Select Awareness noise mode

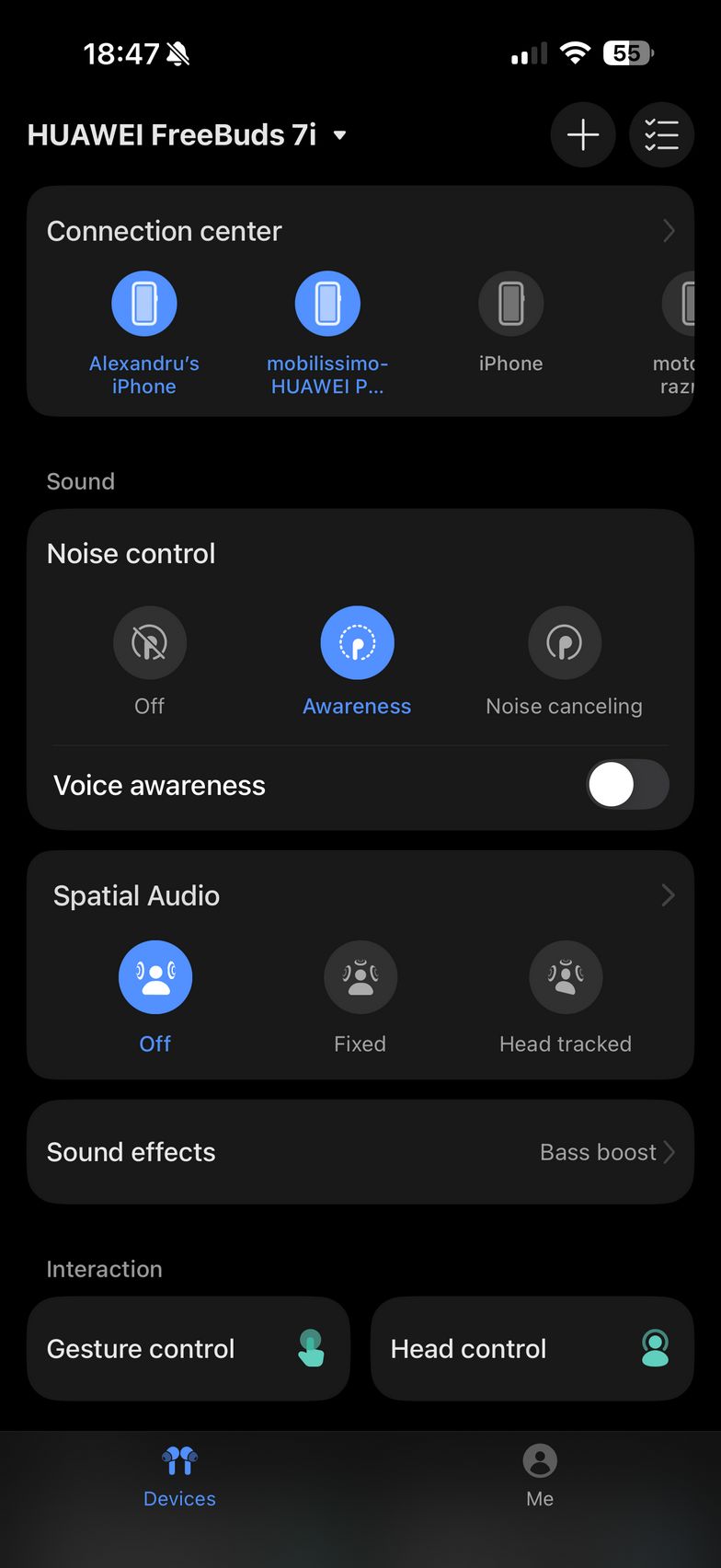[x=357, y=642]
